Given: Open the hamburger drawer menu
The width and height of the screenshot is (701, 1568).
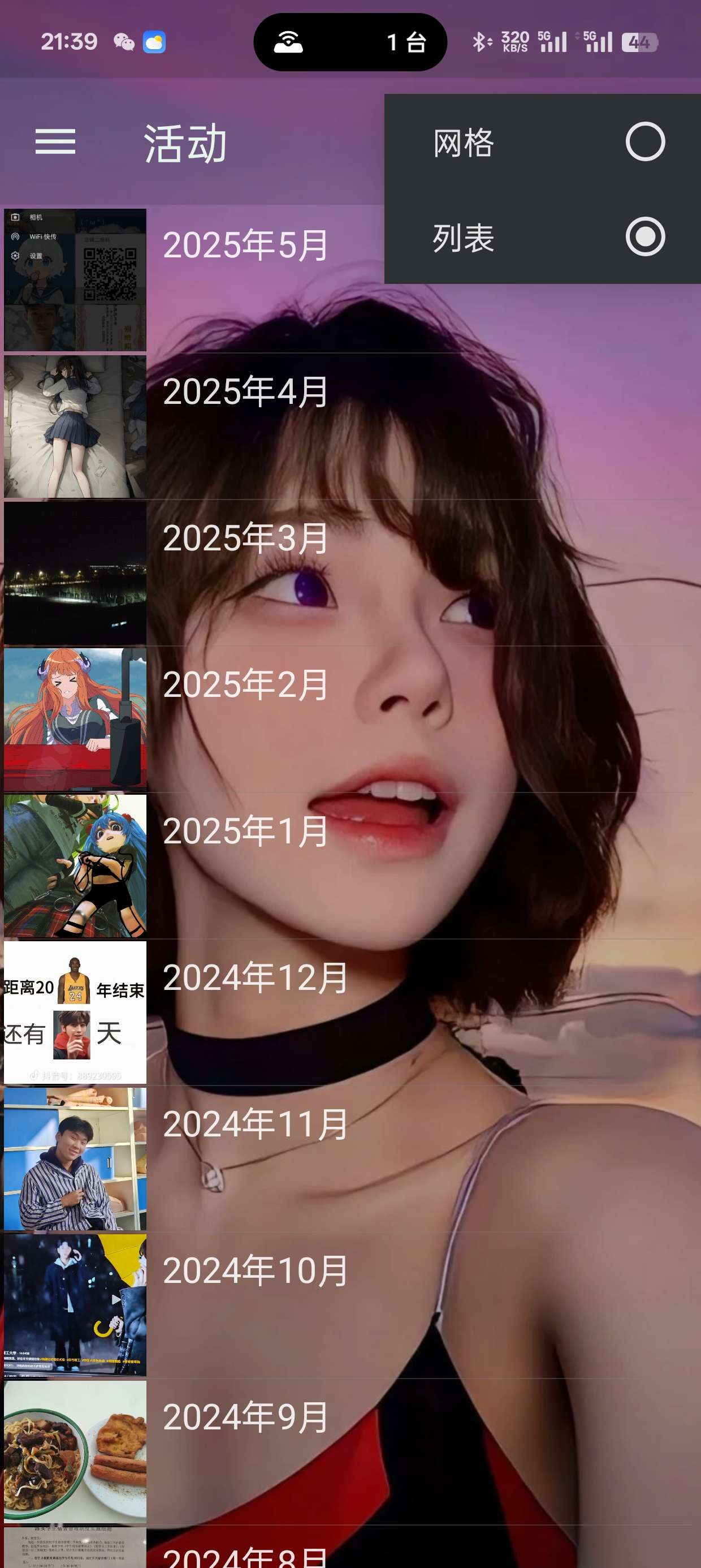Looking at the screenshot, I should pyautogui.click(x=55, y=142).
